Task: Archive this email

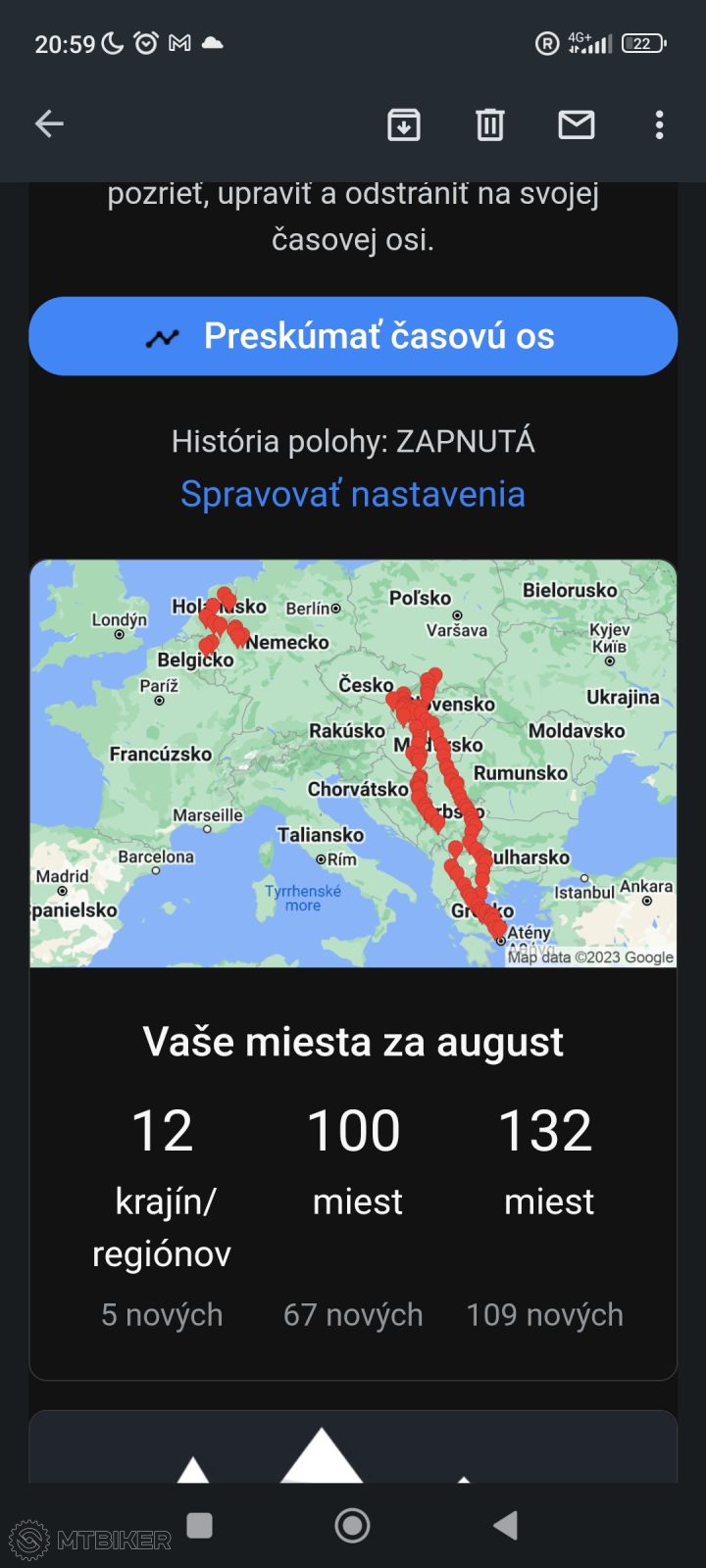Action: pyautogui.click(x=404, y=124)
